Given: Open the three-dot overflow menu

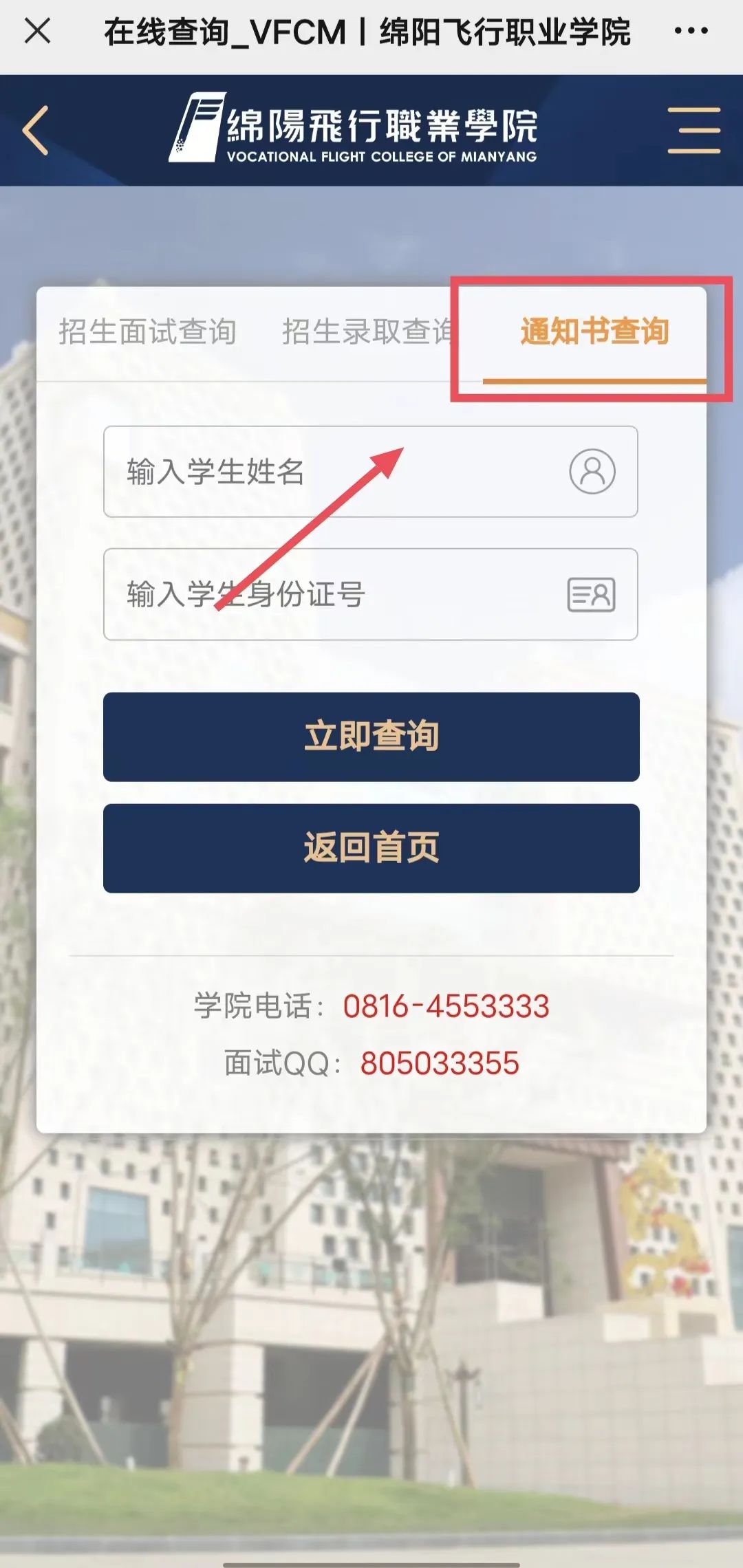Looking at the screenshot, I should point(691,31).
